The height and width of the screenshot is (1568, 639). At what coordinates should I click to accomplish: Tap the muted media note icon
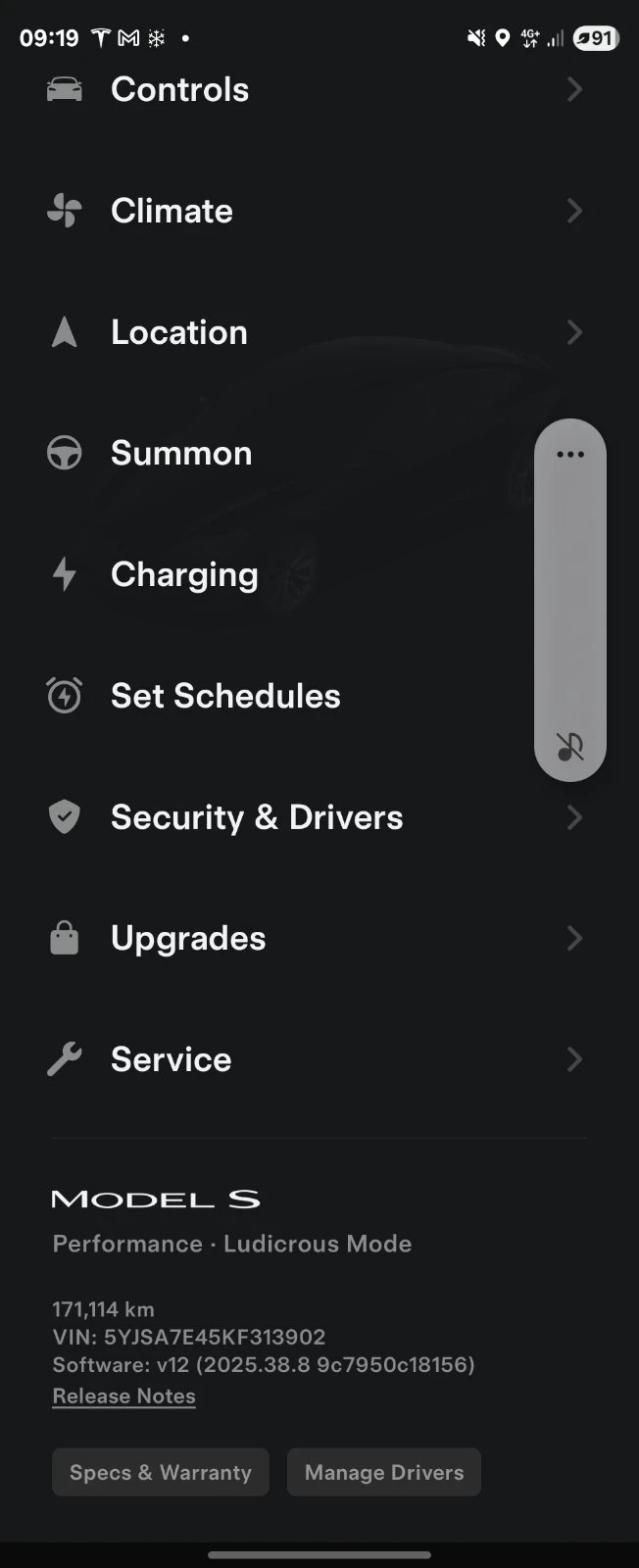(570, 747)
